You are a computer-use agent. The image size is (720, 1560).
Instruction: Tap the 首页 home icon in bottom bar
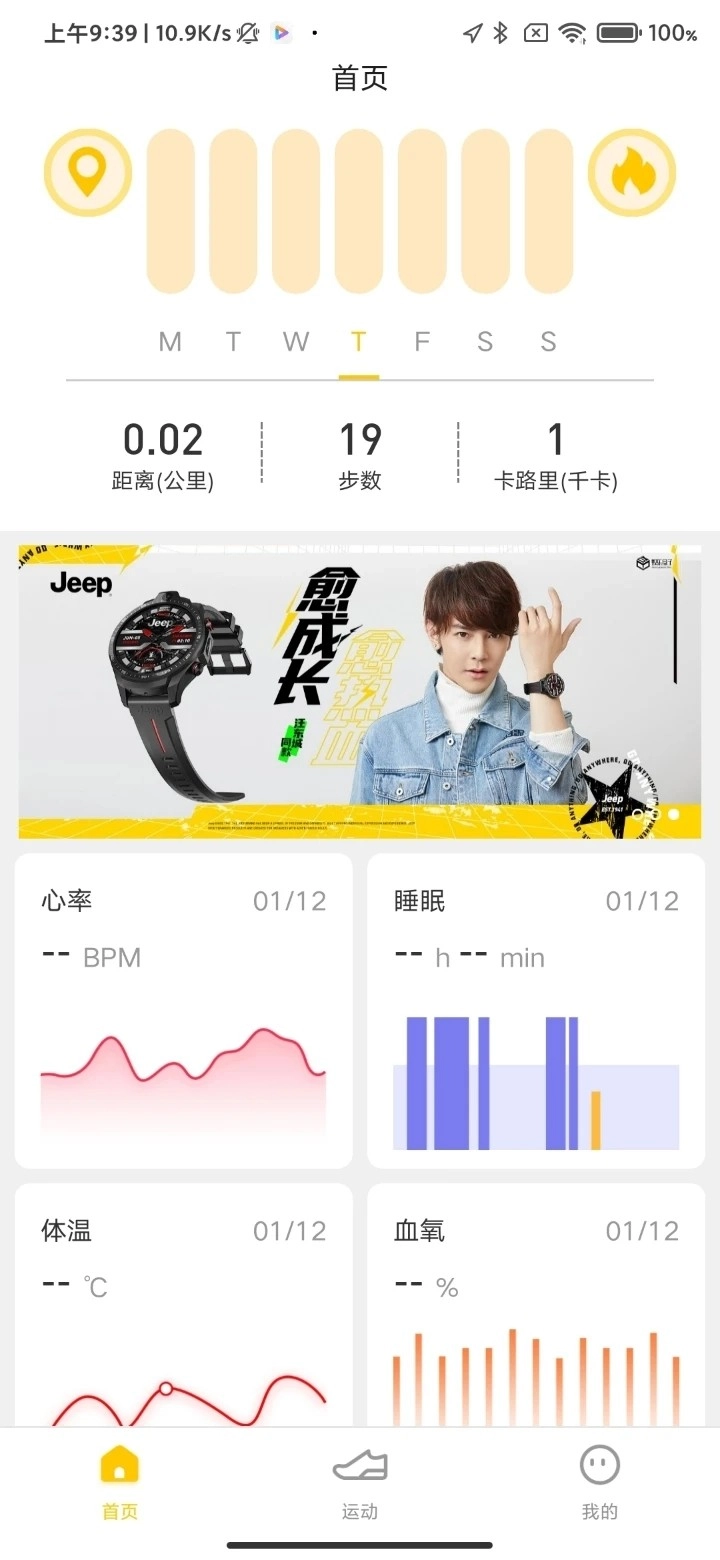tap(119, 1463)
